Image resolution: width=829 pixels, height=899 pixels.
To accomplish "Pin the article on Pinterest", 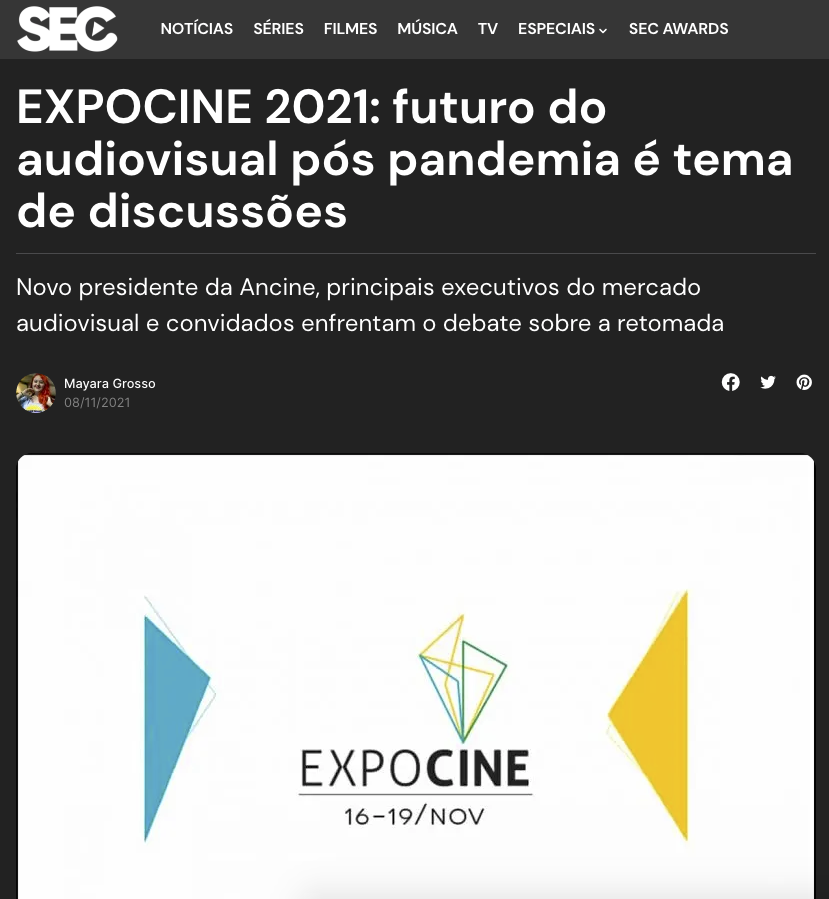I will point(804,382).
